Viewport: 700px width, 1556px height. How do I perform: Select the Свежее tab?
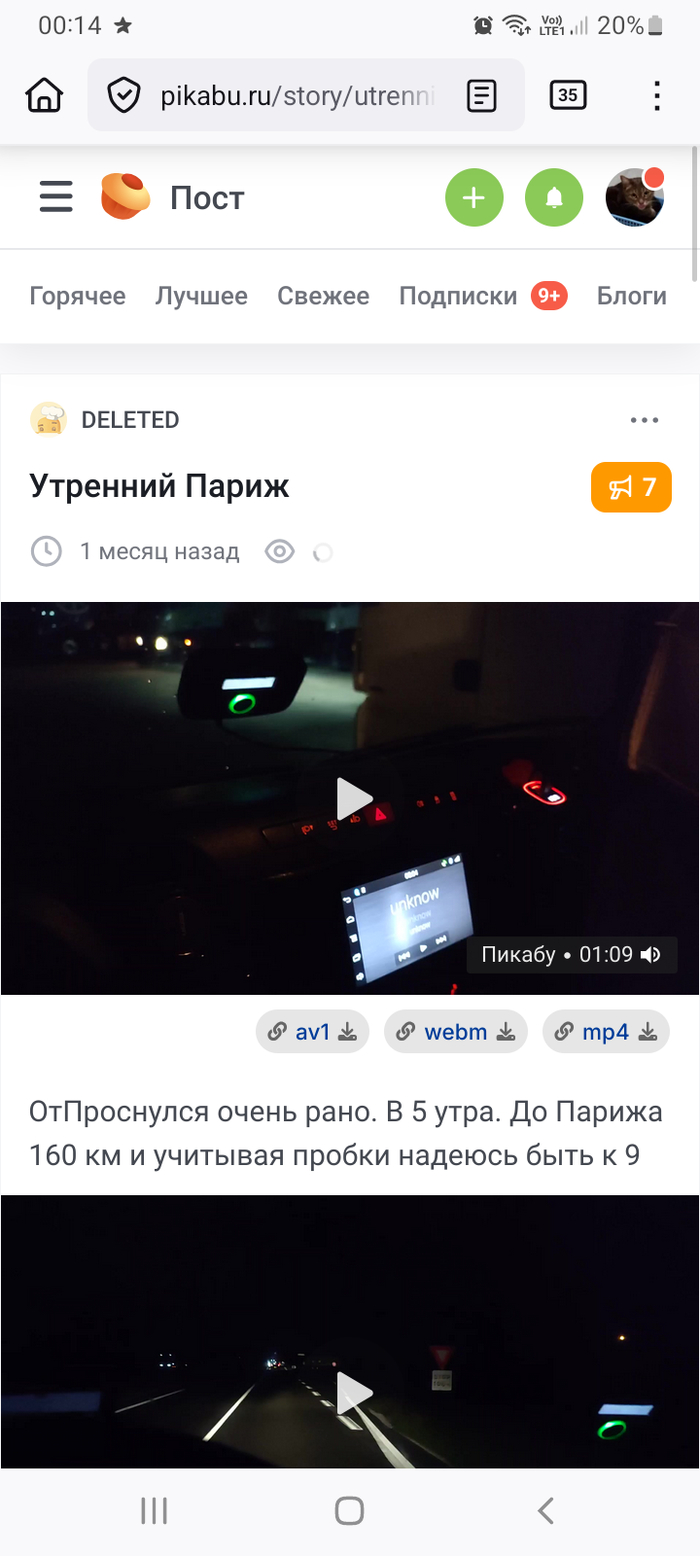pyautogui.click(x=323, y=296)
